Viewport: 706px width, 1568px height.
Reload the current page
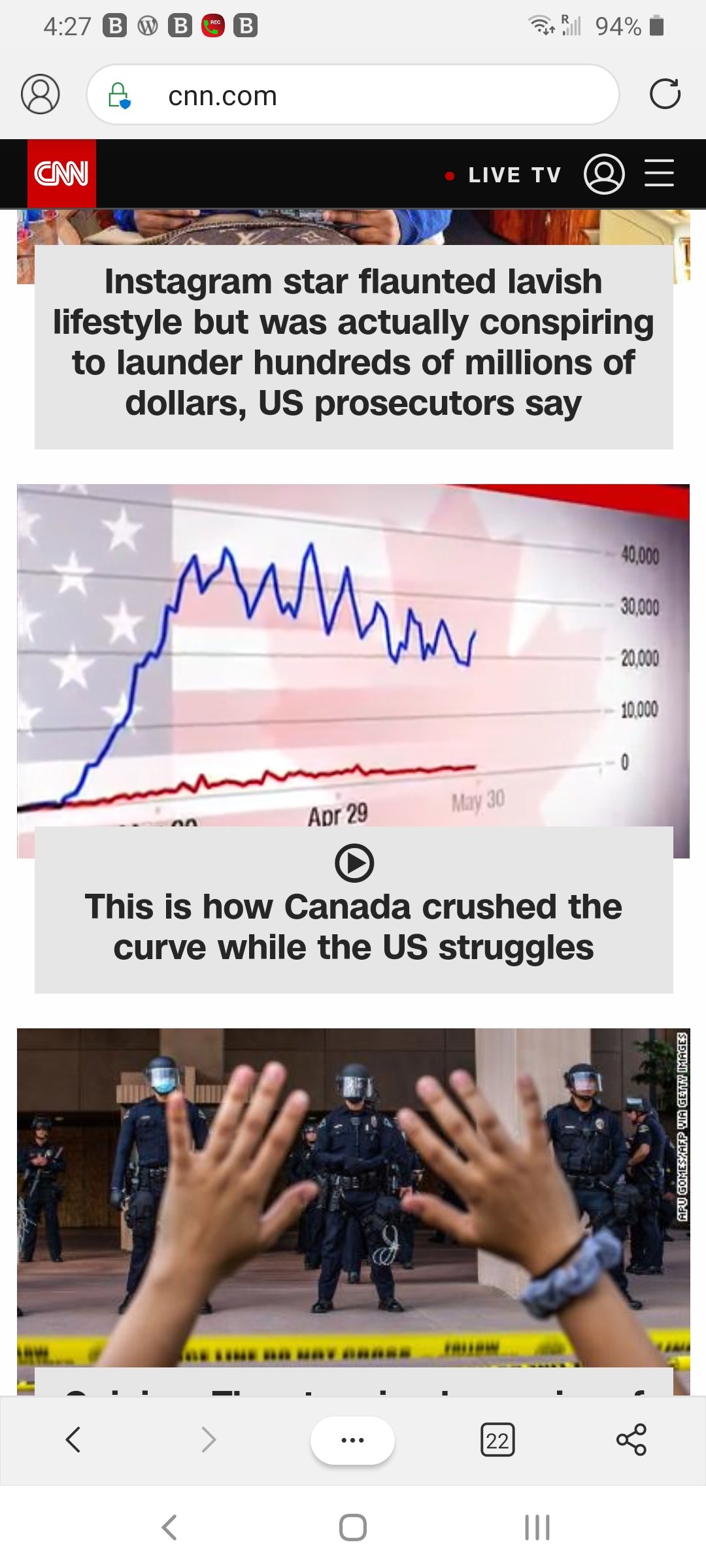(x=665, y=94)
